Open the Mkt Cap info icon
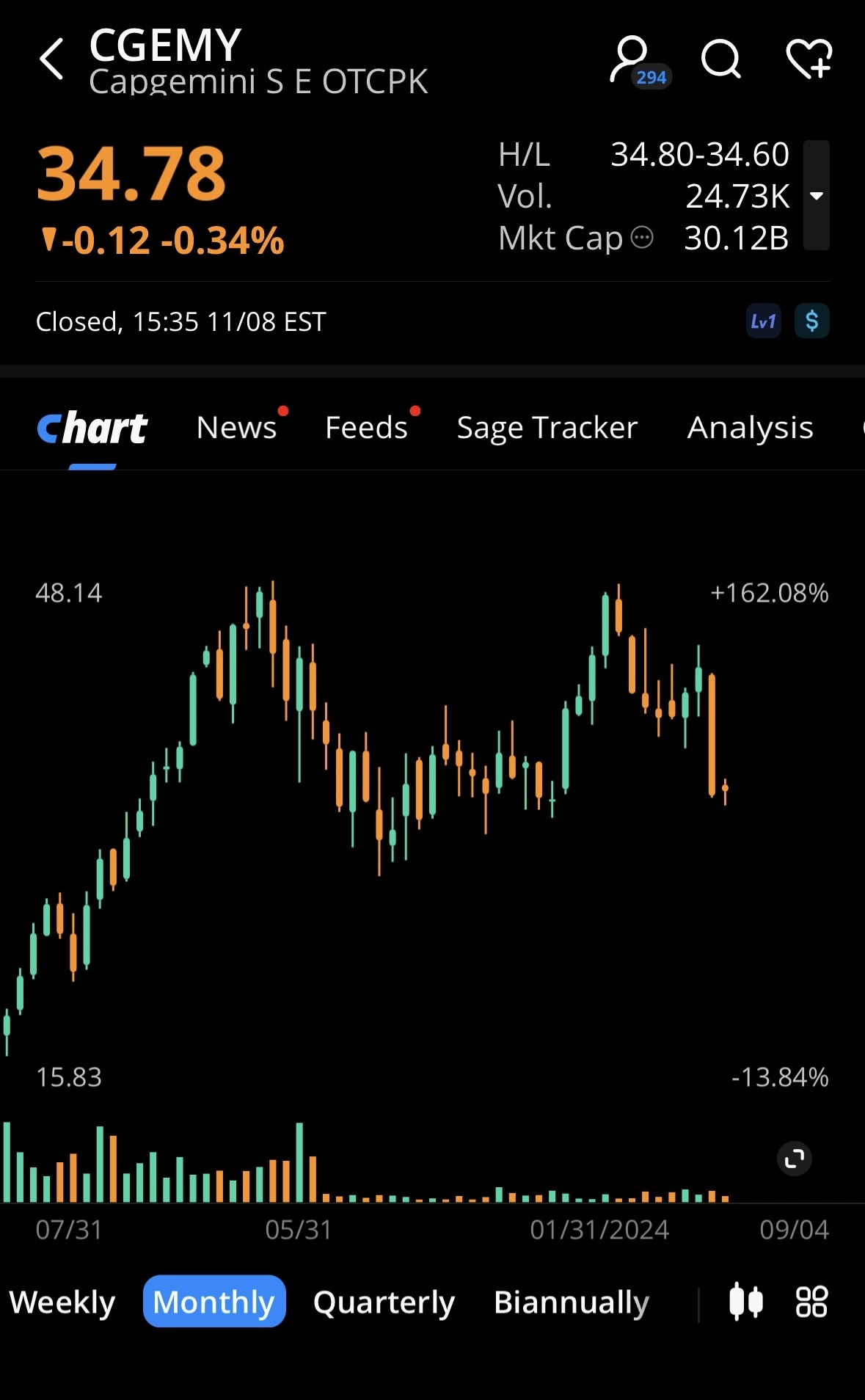The height and width of the screenshot is (1400, 865). [x=642, y=238]
